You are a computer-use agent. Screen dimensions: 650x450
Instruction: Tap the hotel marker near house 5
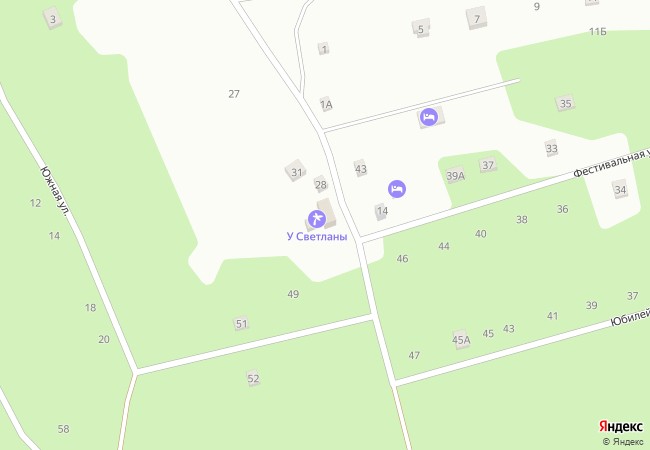pyautogui.click(x=429, y=118)
